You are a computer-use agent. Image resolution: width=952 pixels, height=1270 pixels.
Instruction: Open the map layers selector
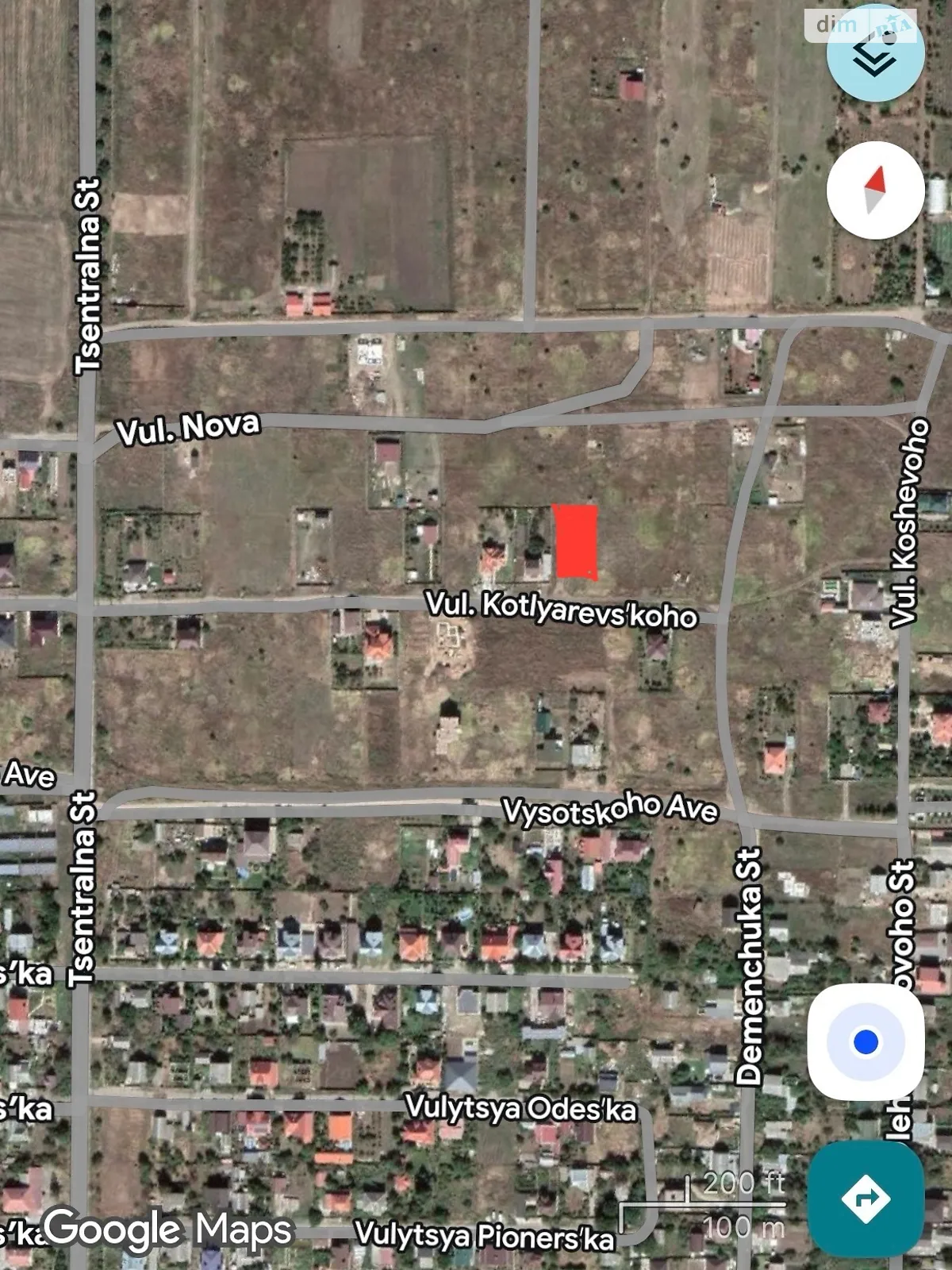point(874,54)
